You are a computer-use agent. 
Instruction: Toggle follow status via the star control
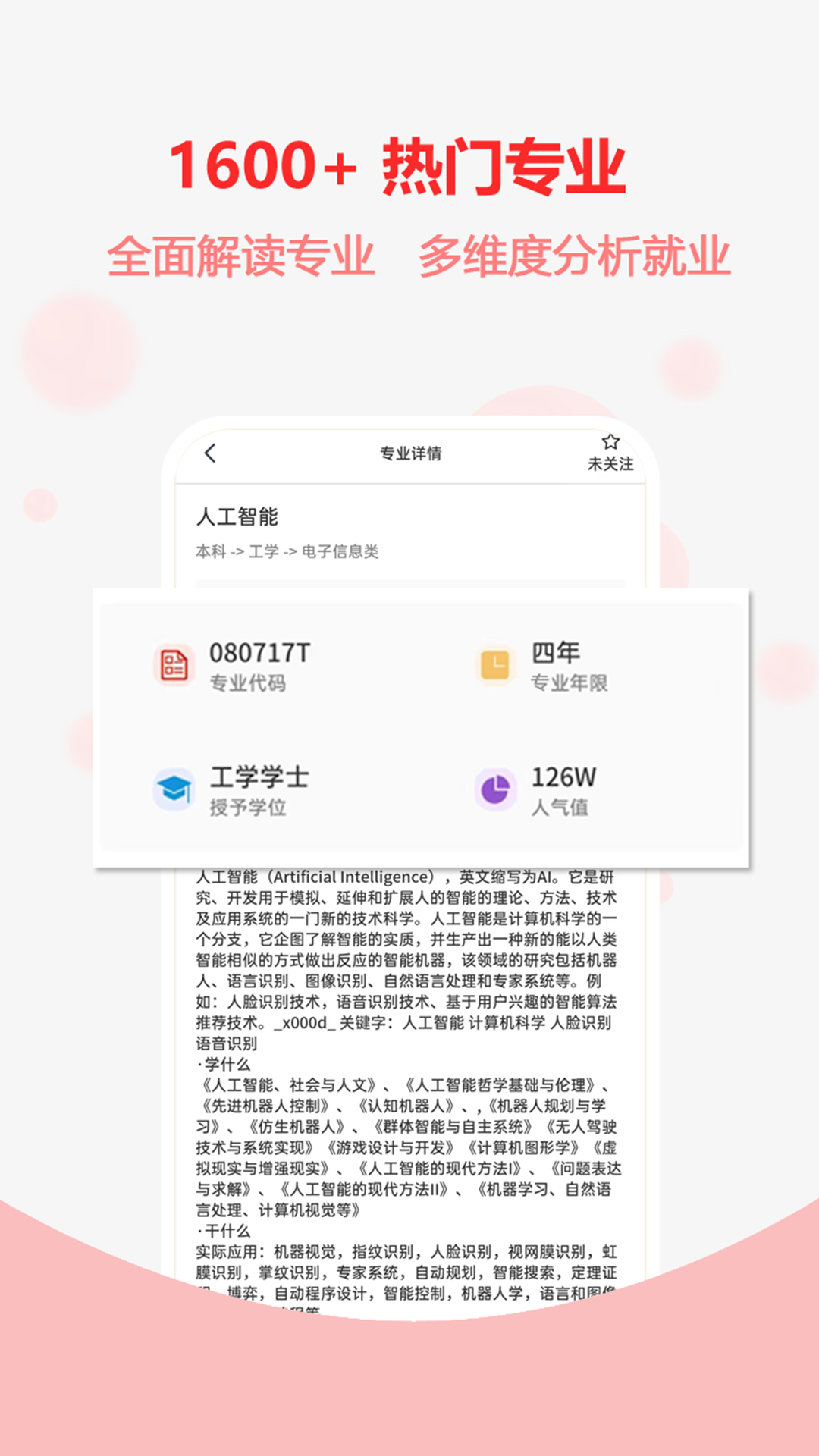pyautogui.click(x=611, y=441)
